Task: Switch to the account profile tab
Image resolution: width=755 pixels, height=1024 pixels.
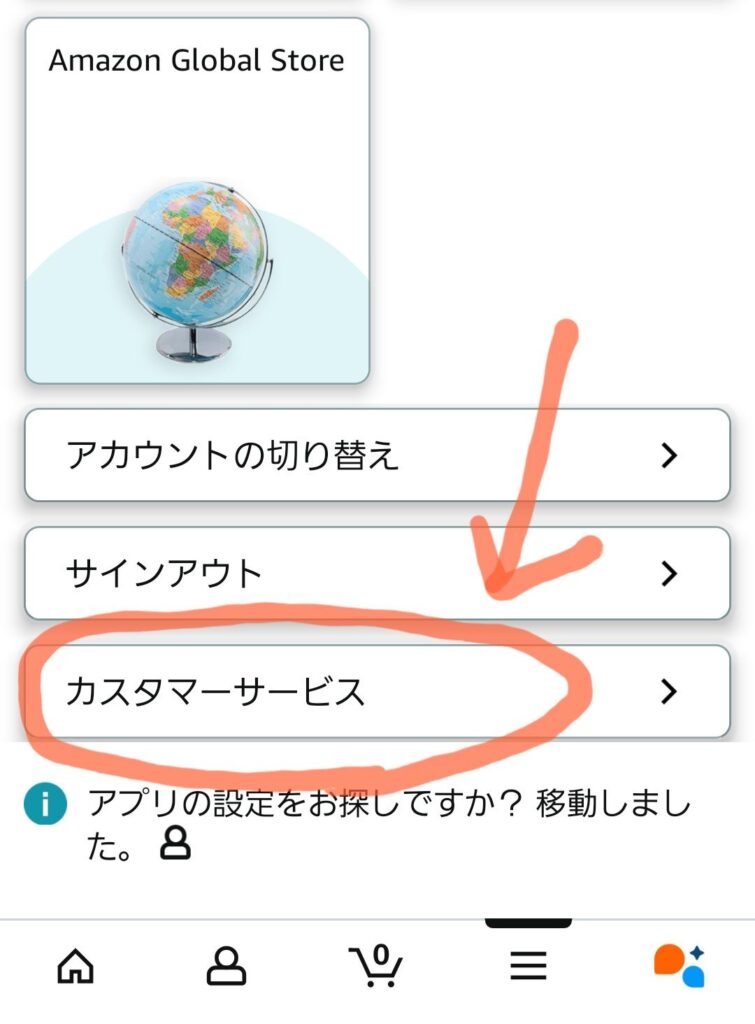Action: click(226, 966)
